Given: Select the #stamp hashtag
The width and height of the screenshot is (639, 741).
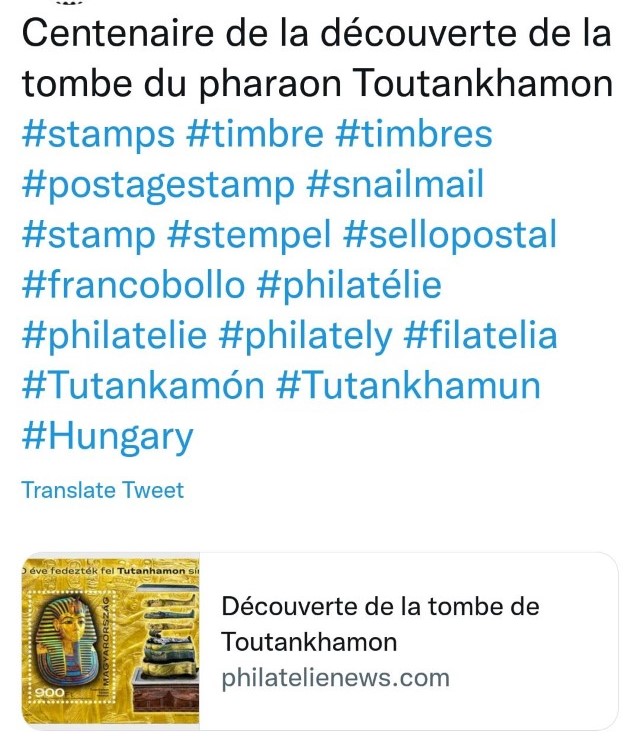Looking at the screenshot, I should click(x=88, y=236).
